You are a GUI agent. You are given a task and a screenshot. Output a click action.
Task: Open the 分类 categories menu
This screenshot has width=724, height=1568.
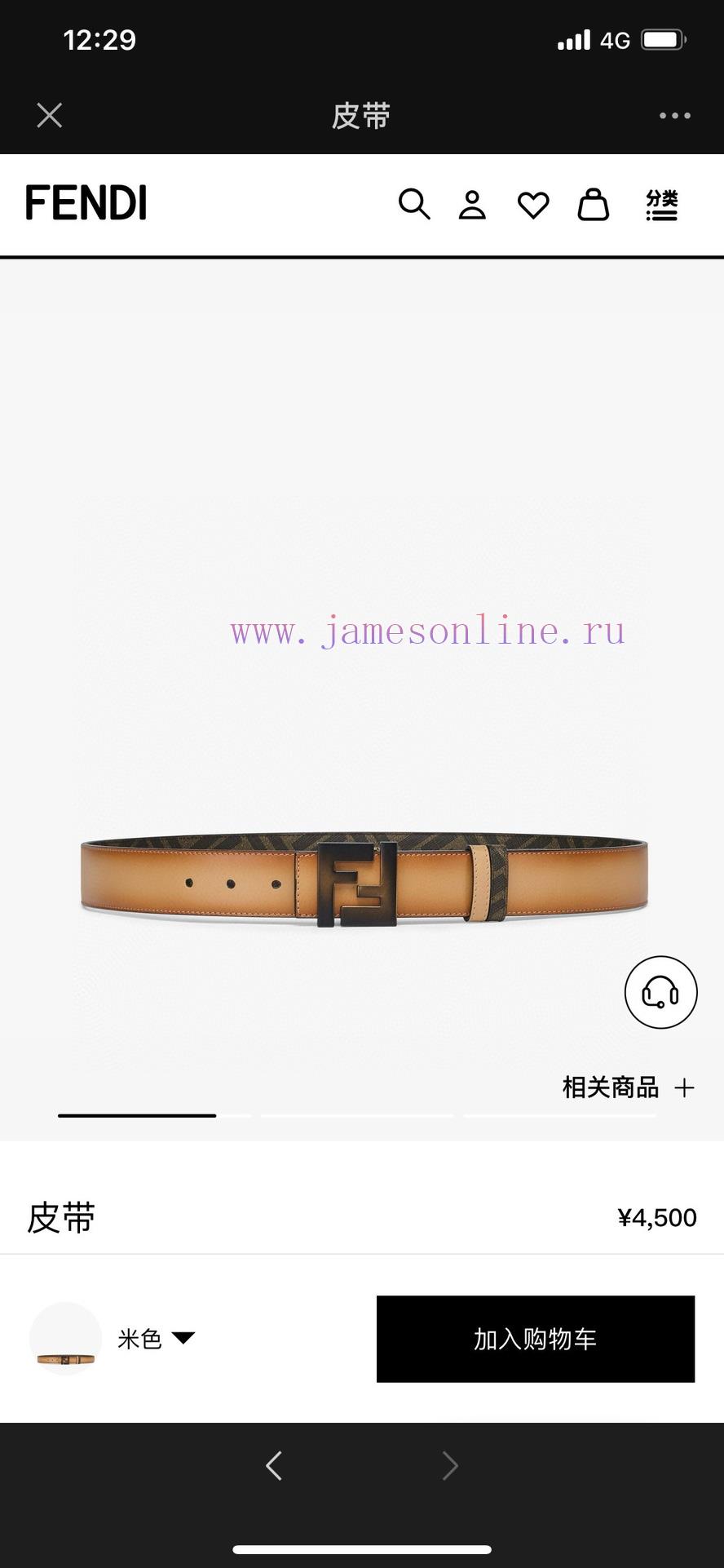click(661, 205)
